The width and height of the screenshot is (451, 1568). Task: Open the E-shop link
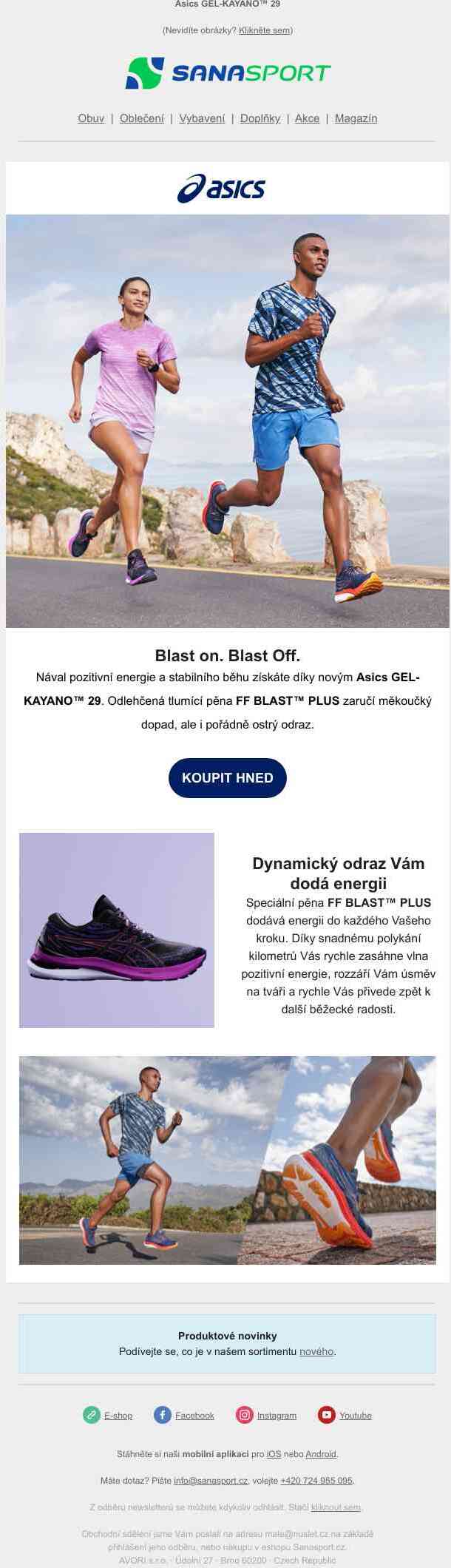pos(118,1416)
